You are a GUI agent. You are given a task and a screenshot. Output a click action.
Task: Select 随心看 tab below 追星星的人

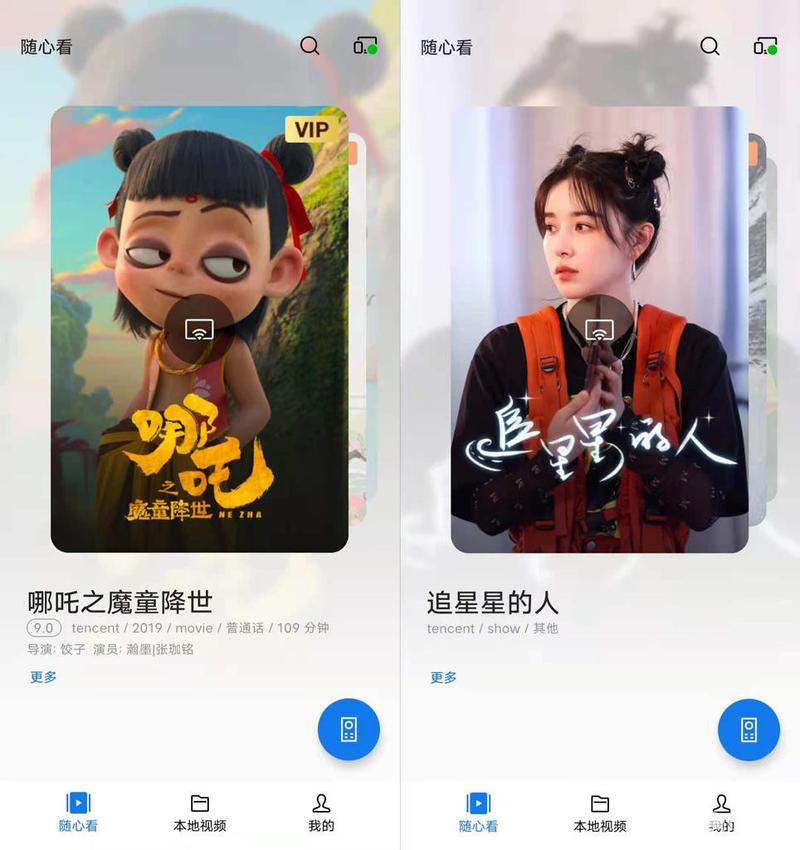478,813
